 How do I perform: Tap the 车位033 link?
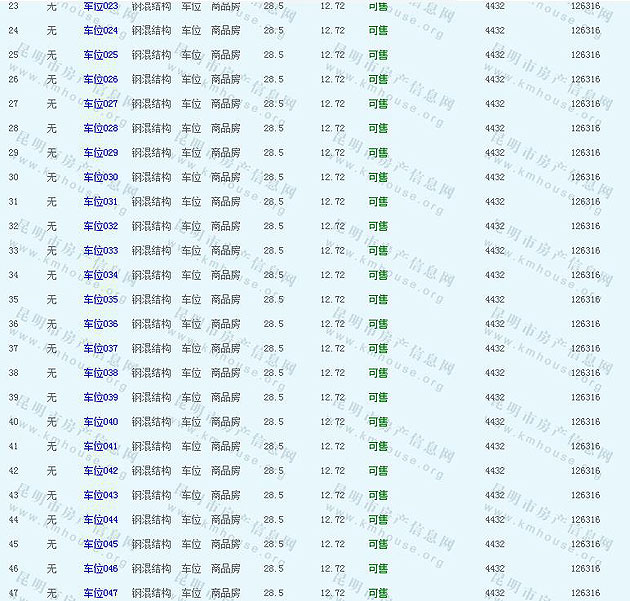click(100, 251)
